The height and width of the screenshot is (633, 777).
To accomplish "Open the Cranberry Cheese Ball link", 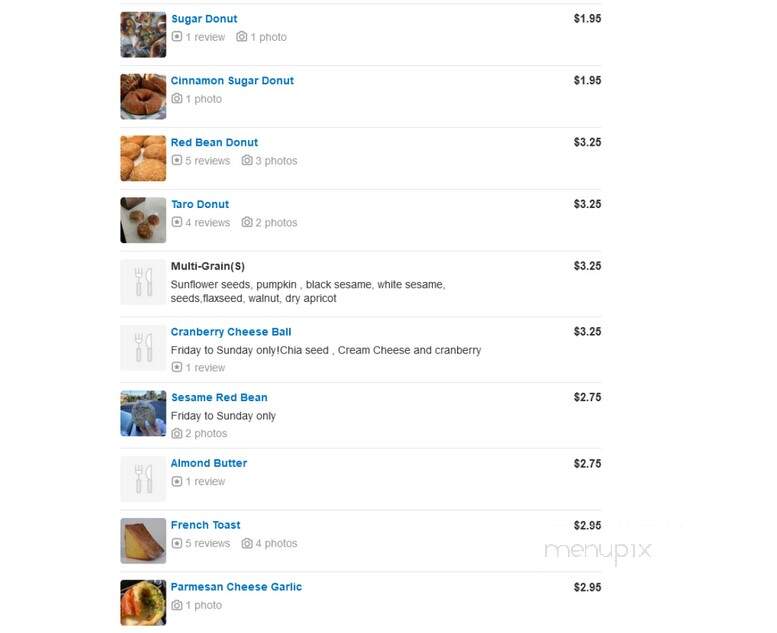I will click(x=231, y=332).
